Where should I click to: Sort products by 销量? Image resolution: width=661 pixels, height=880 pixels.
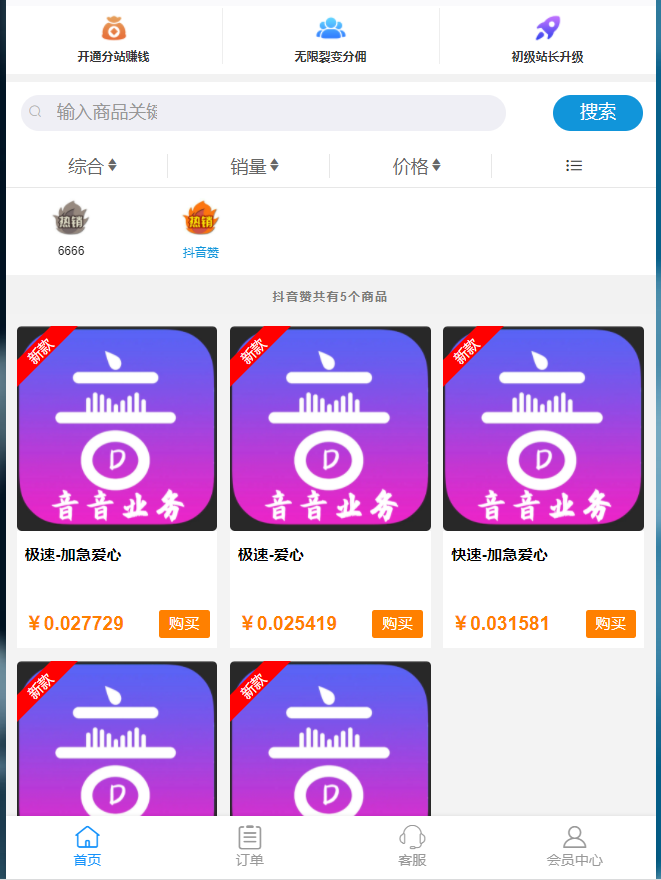[x=254, y=166]
